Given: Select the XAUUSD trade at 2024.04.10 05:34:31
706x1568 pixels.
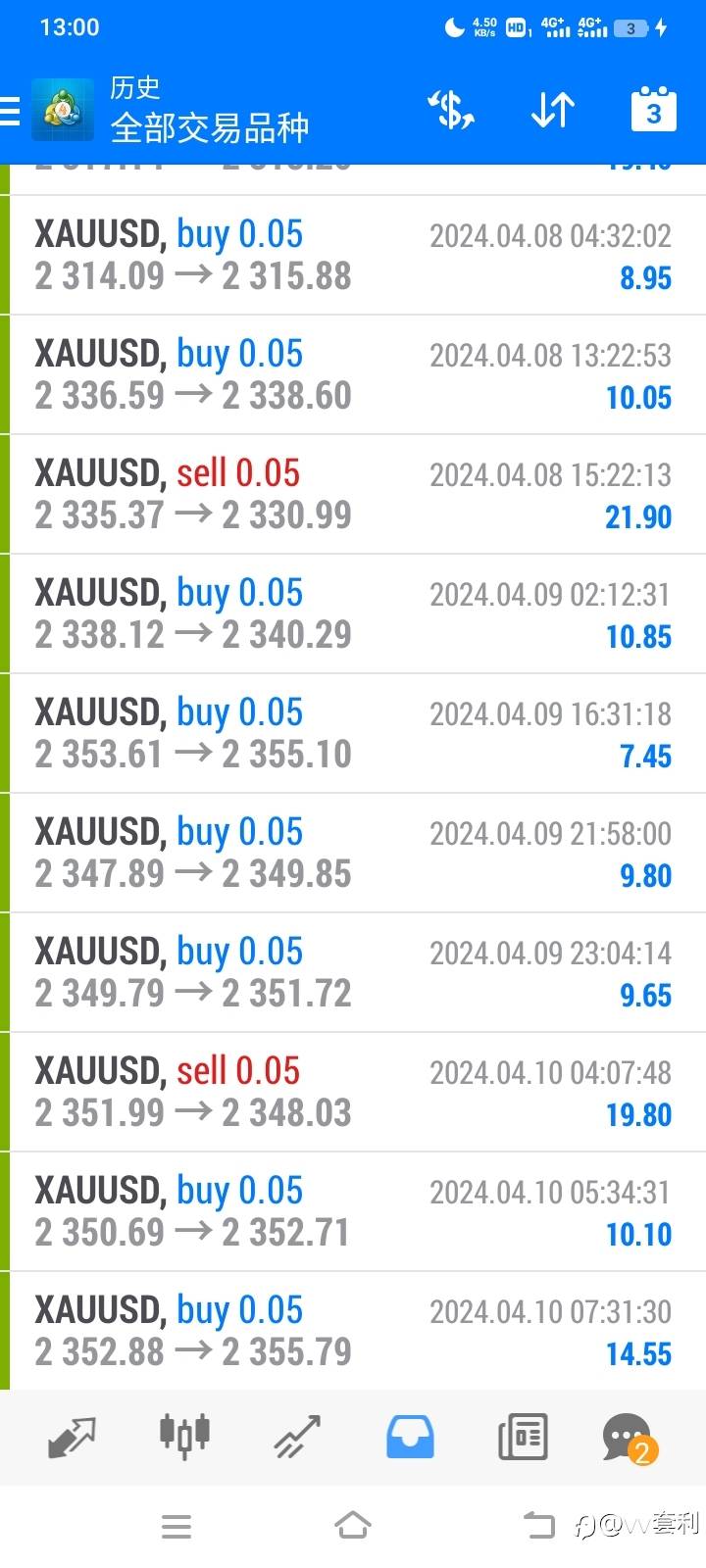Looking at the screenshot, I should [x=353, y=1212].
